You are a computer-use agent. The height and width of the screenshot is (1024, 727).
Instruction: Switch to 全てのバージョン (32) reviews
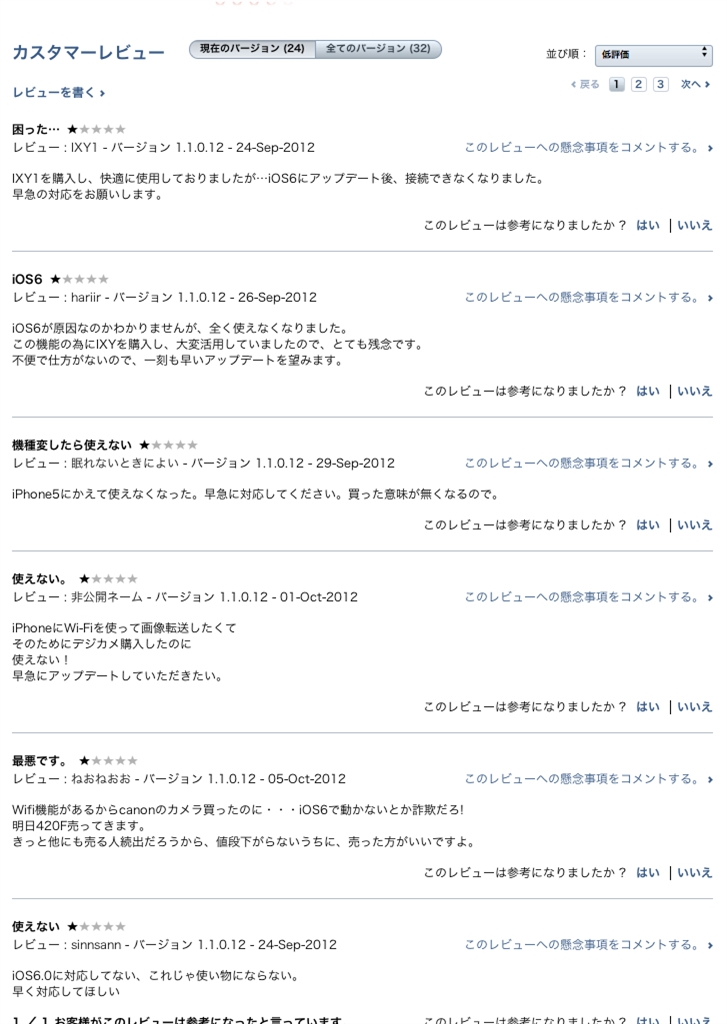(x=378, y=49)
